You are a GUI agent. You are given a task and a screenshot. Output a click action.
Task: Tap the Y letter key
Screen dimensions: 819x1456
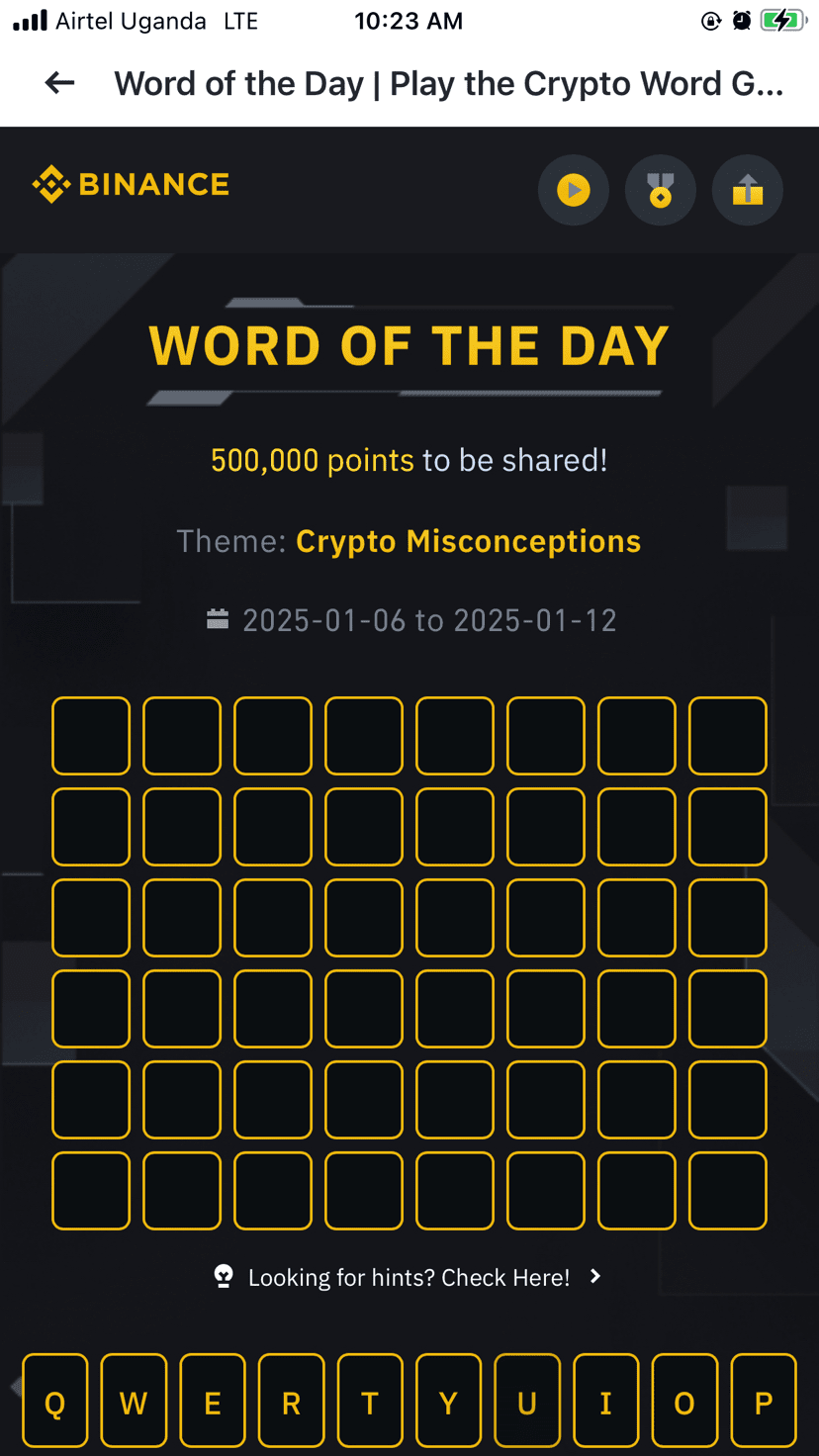coord(448,1402)
